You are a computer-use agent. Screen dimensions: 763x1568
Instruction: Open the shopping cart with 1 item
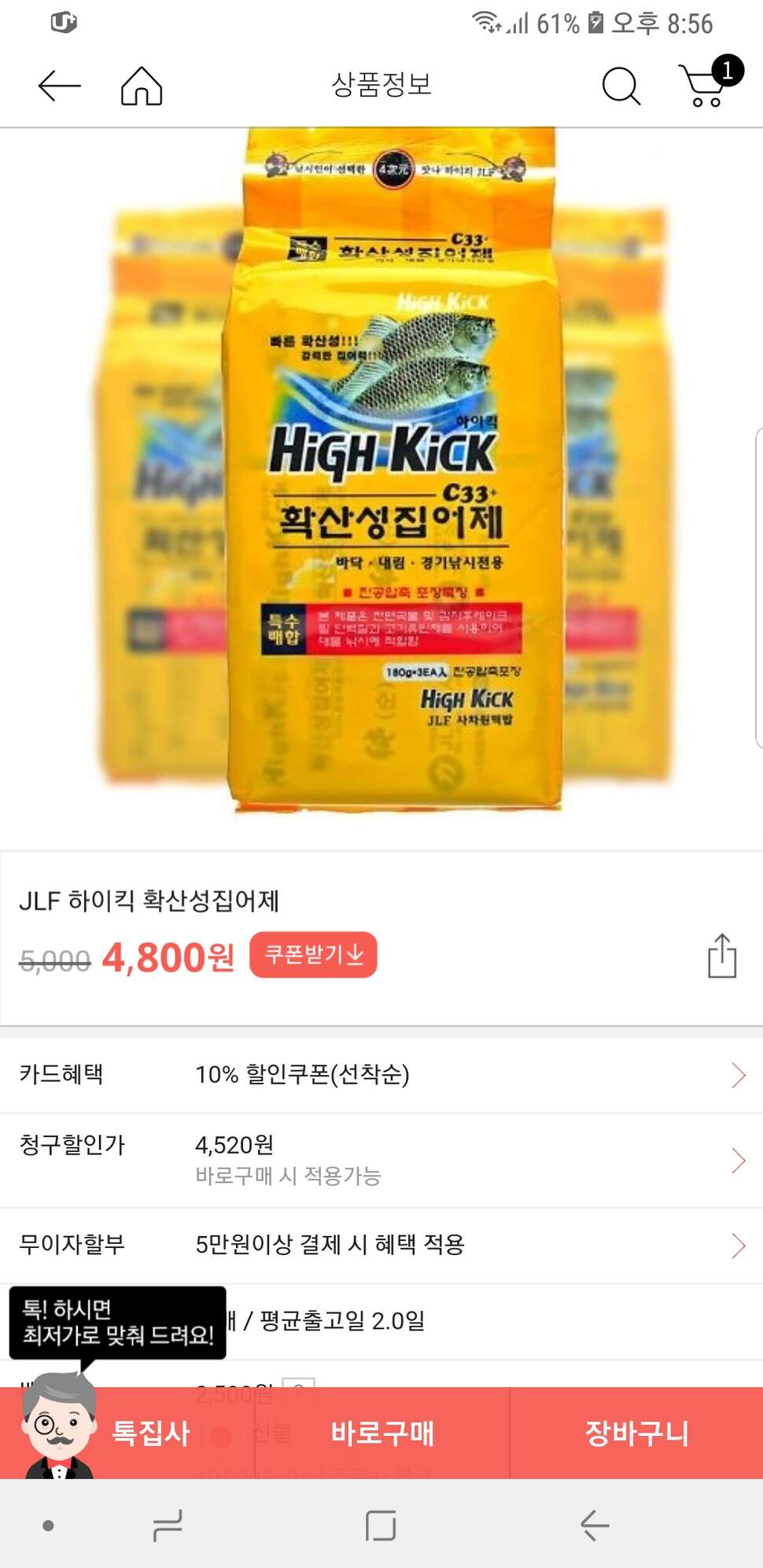[710, 82]
